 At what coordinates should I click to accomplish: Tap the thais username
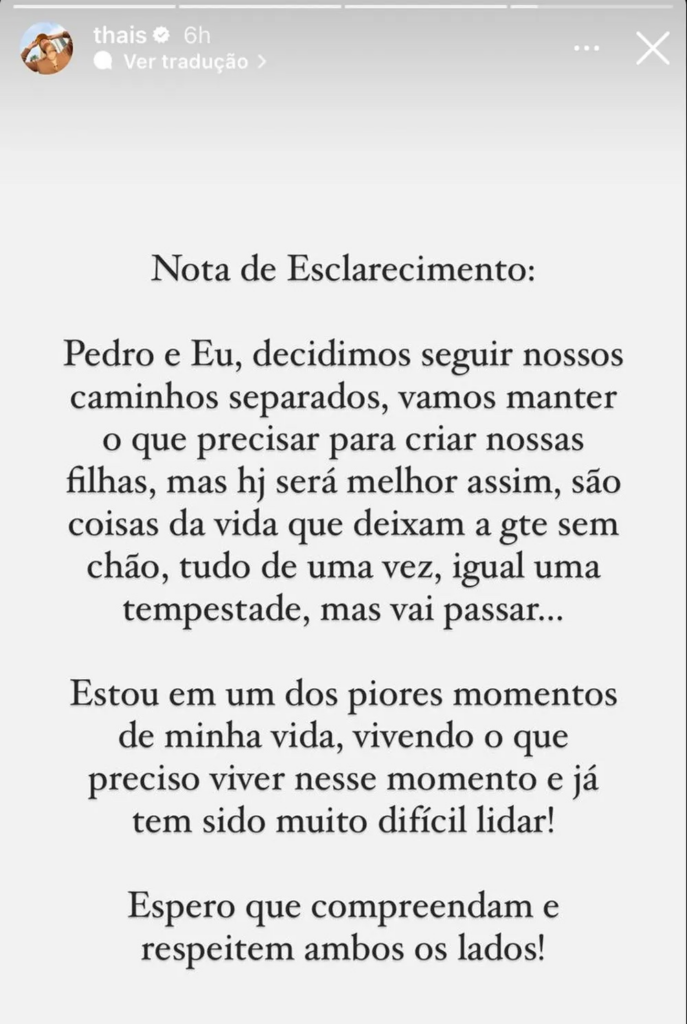click(x=120, y=36)
